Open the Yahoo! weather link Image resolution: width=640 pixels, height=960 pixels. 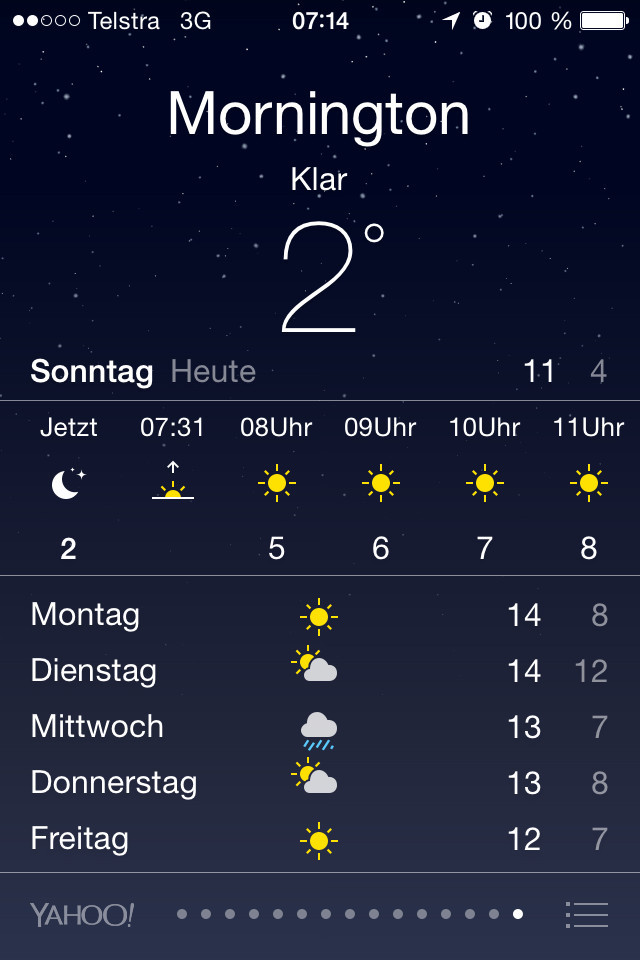click(82, 914)
